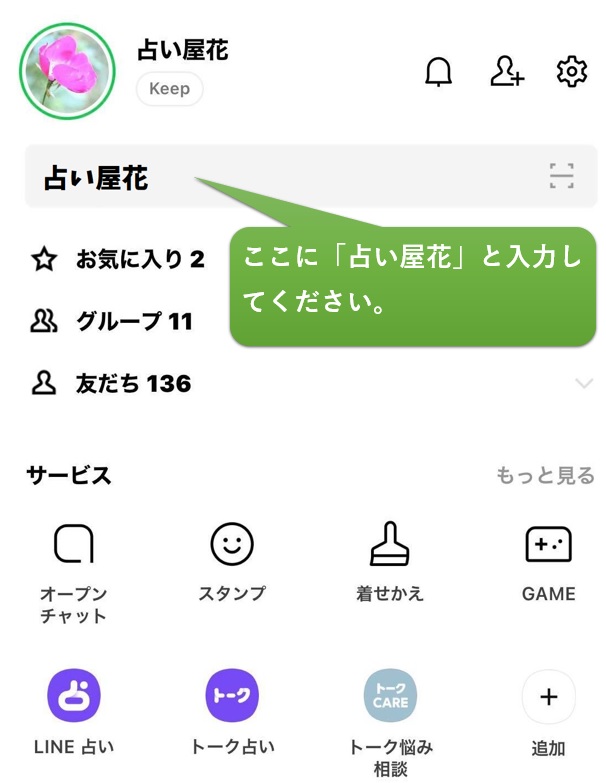
Task: Tap the search field containing 占い屋花
Action: point(280,178)
